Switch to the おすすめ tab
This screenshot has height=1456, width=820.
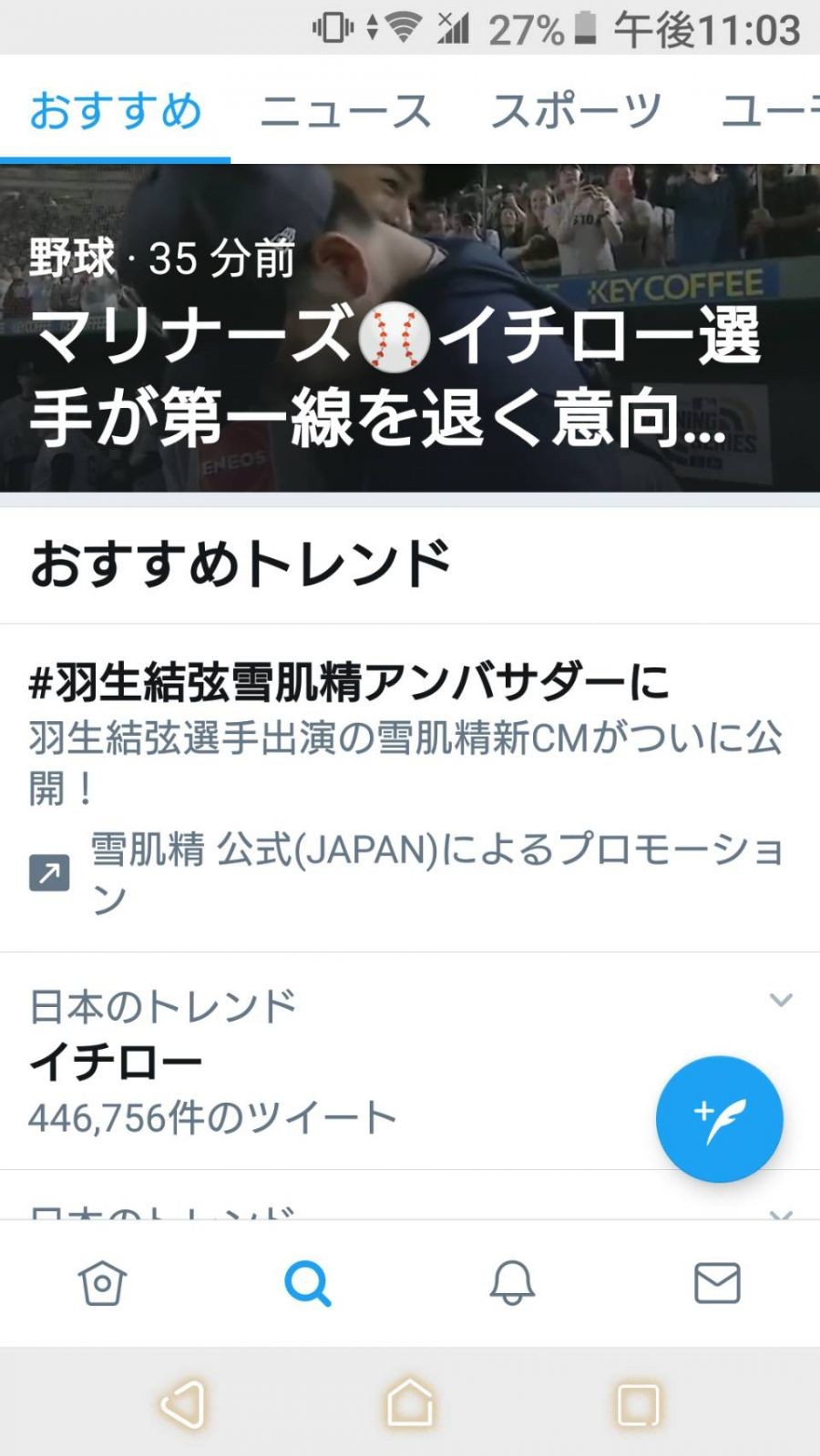[x=115, y=111]
